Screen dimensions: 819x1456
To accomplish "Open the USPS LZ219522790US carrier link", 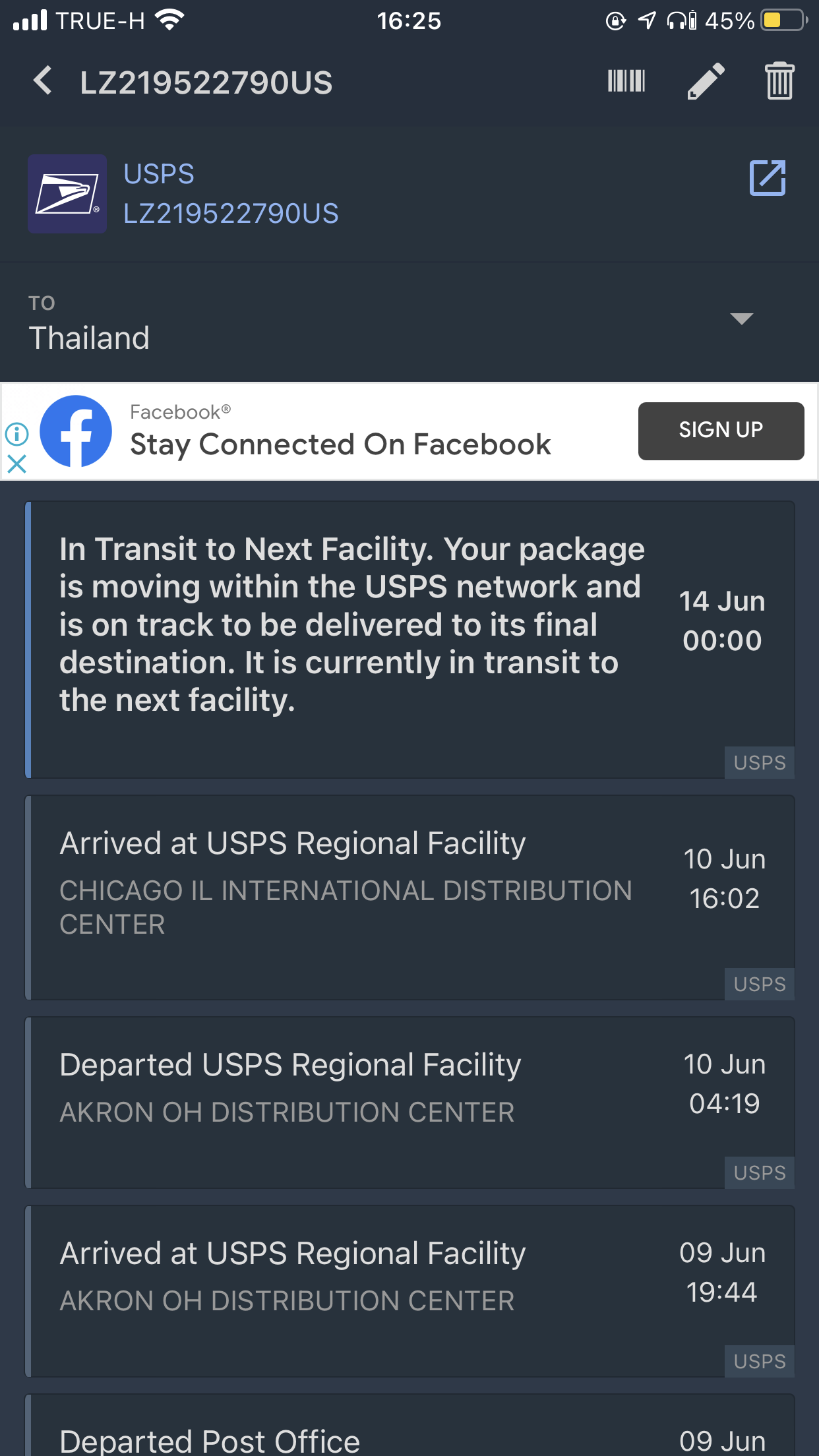I will 231,194.
